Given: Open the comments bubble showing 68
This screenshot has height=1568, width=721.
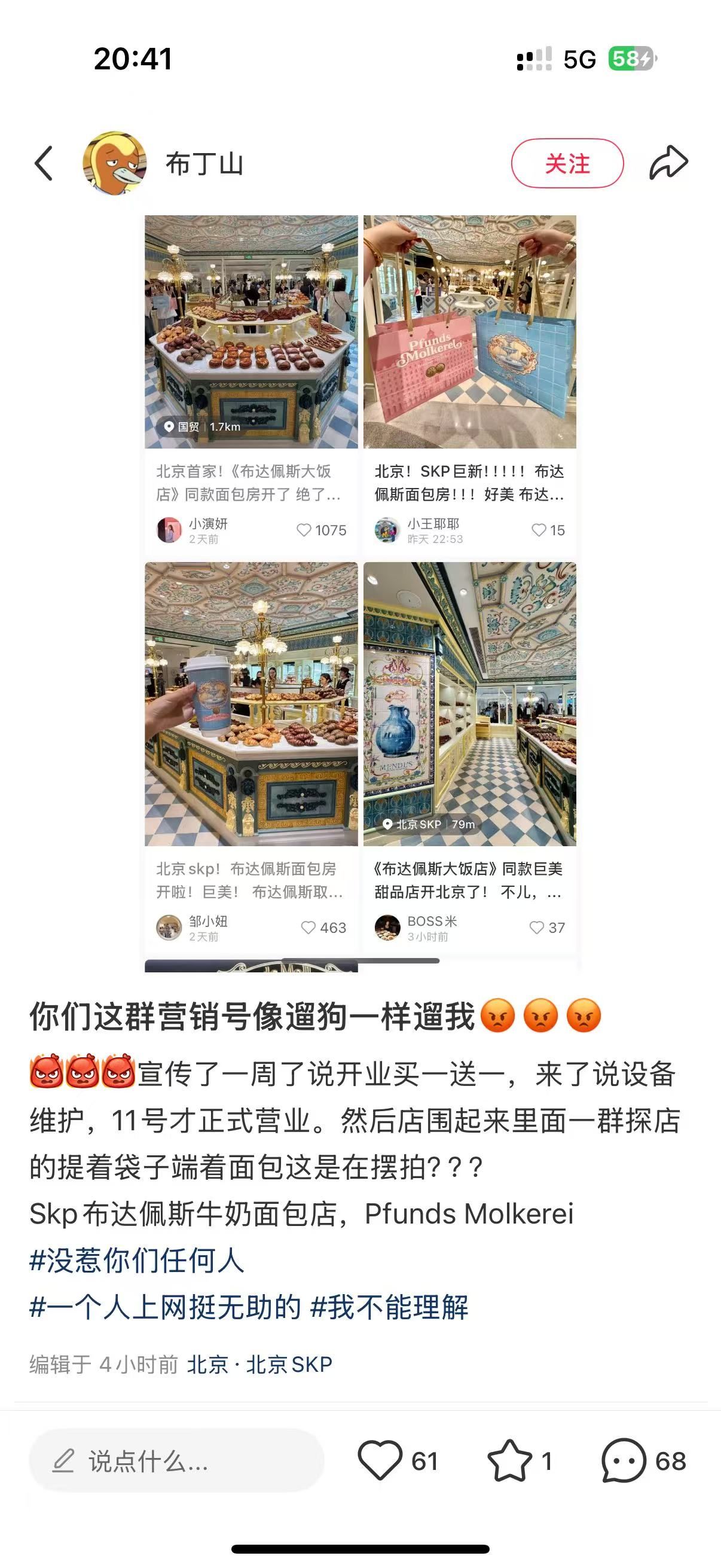Looking at the screenshot, I should pyautogui.click(x=624, y=1460).
